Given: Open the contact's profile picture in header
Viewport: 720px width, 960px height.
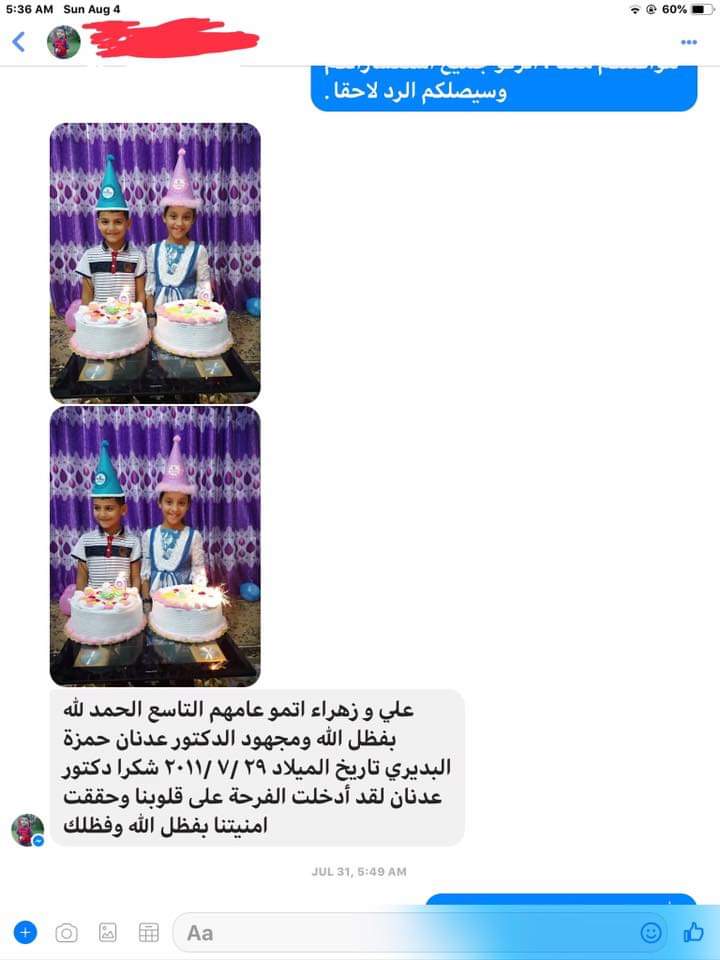Looking at the screenshot, I should point(64,42).
